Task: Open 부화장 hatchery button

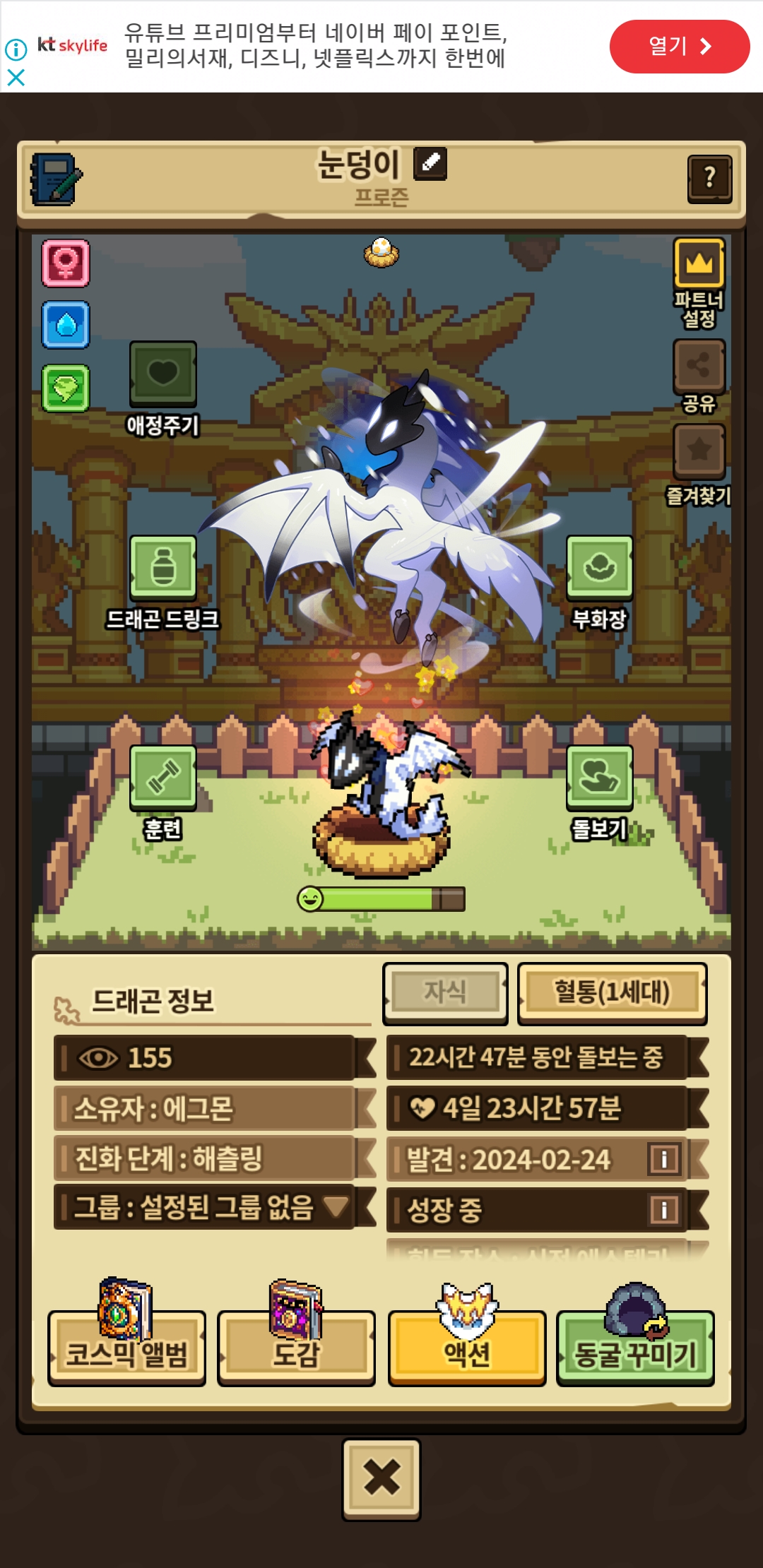Action: (x=599, y=569)
